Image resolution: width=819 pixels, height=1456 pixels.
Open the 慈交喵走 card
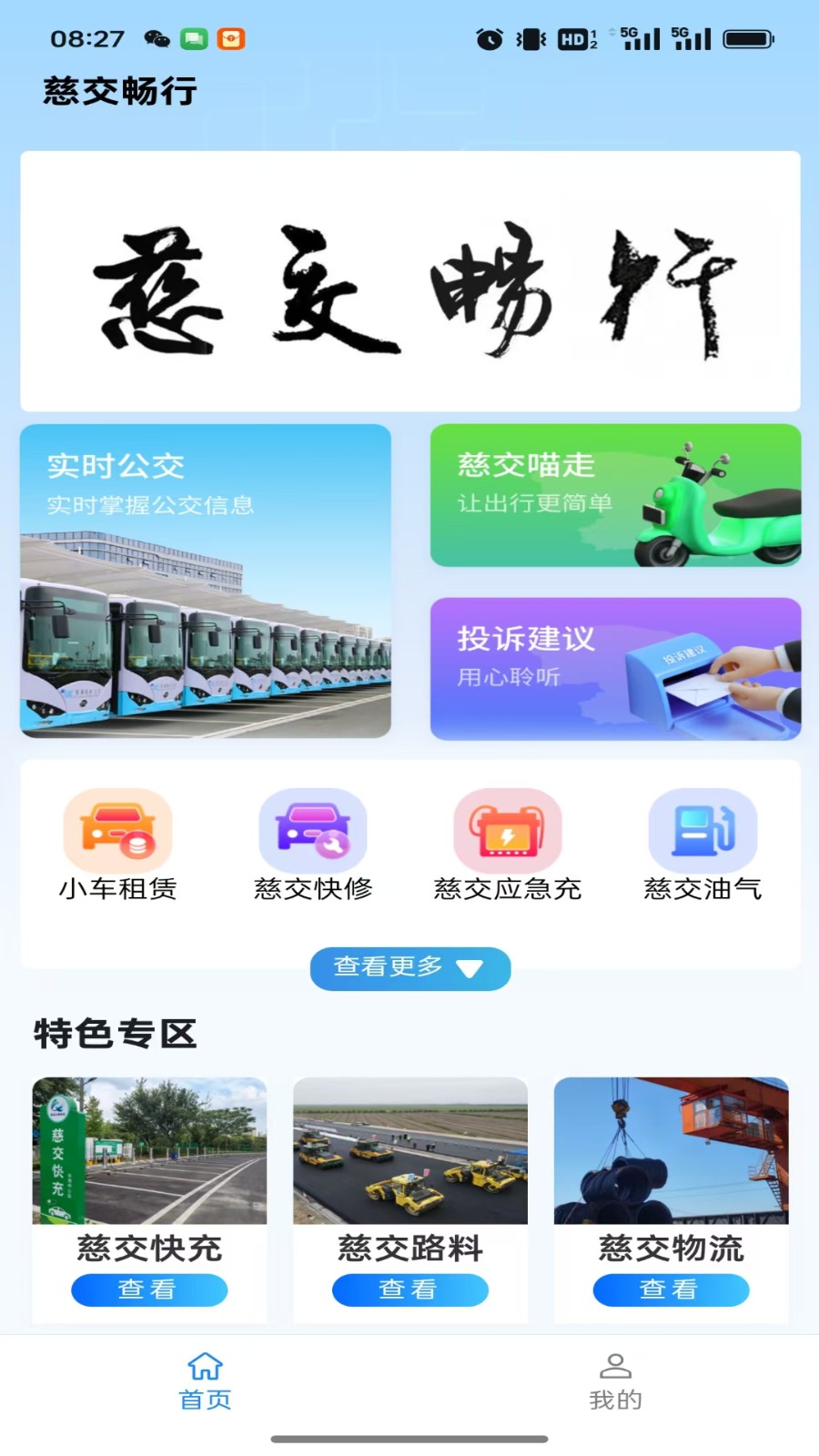tap(615, 496)
